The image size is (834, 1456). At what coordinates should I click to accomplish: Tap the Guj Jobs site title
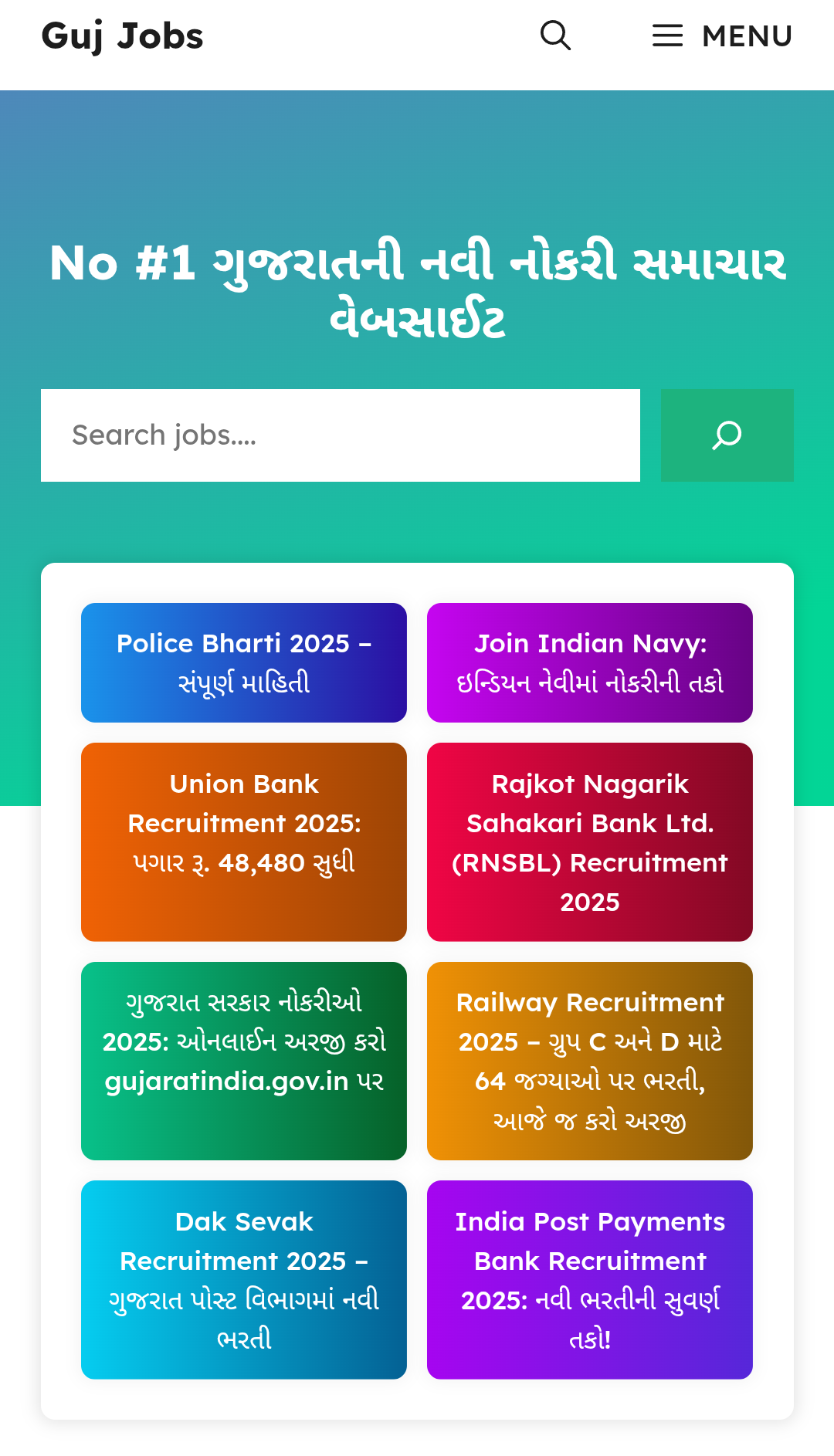pyautogui.click(x=122, y=36)
